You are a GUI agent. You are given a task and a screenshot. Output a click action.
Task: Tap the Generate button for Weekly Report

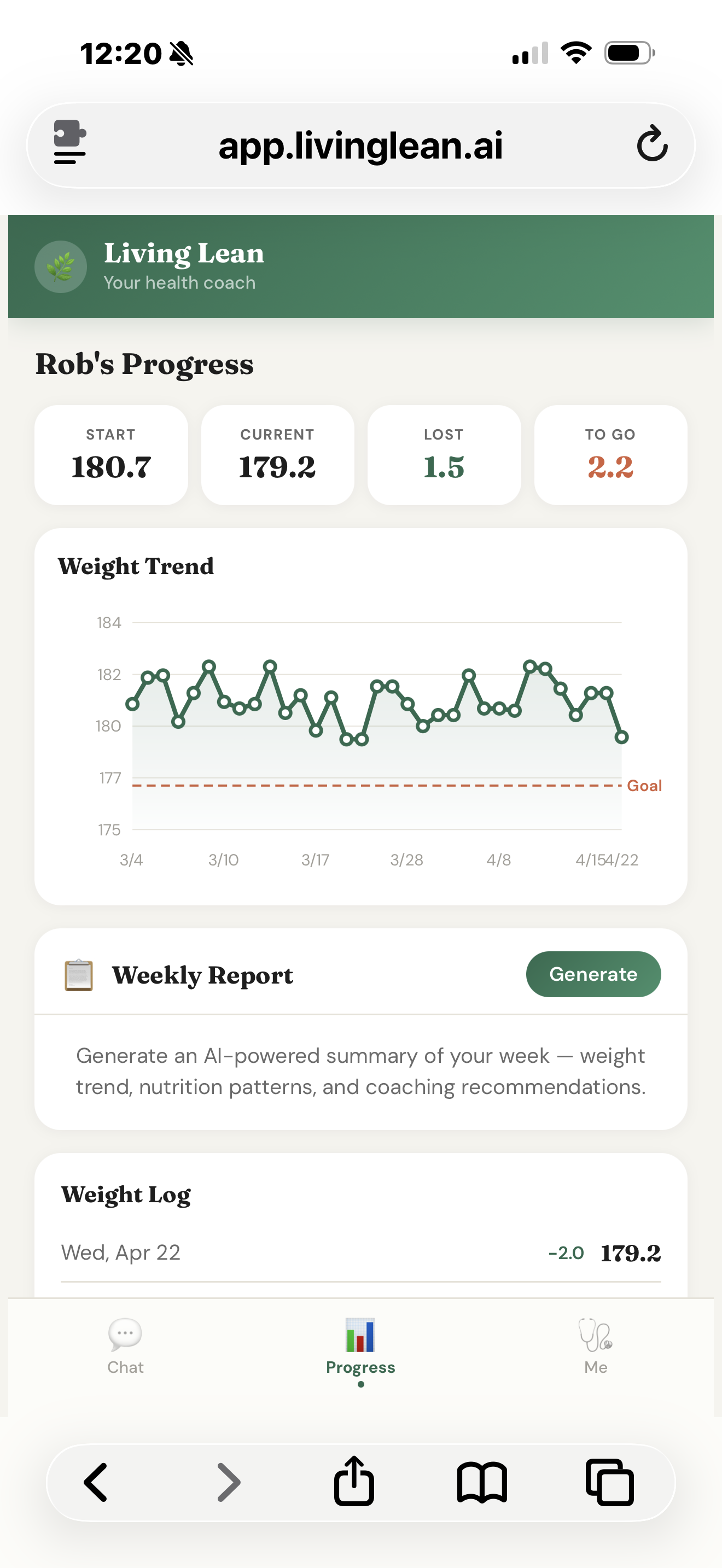click(x=593, y=974)
